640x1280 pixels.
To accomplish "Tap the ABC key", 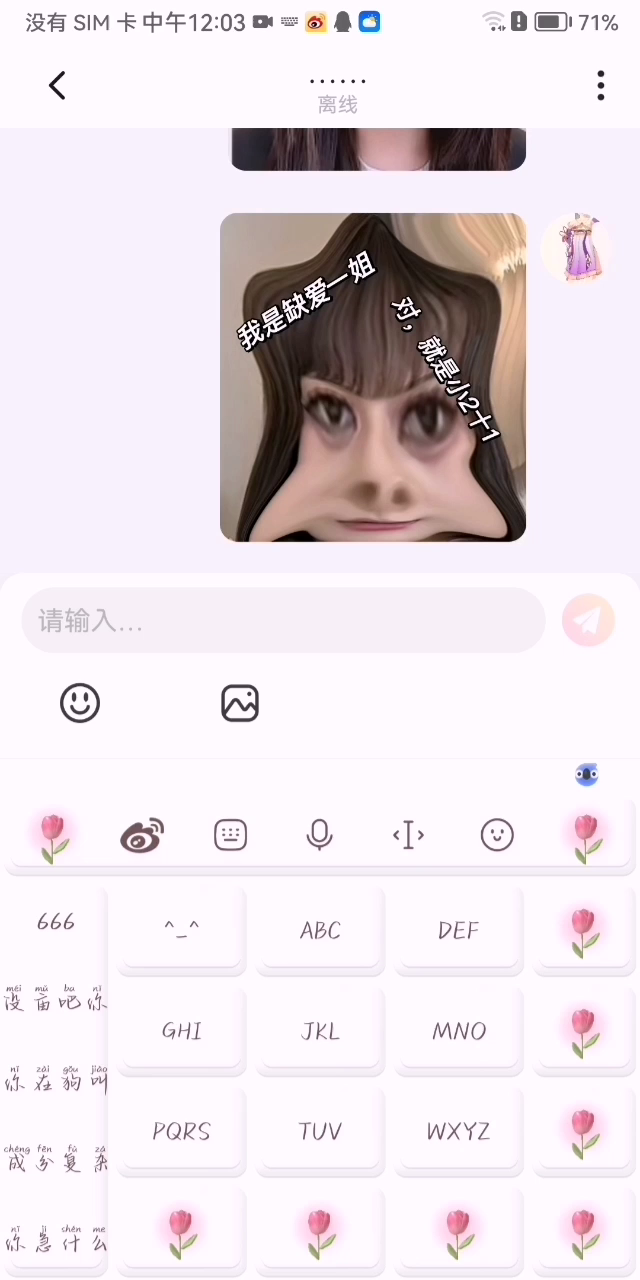I will pyautogui.click(x=320, y=931).
